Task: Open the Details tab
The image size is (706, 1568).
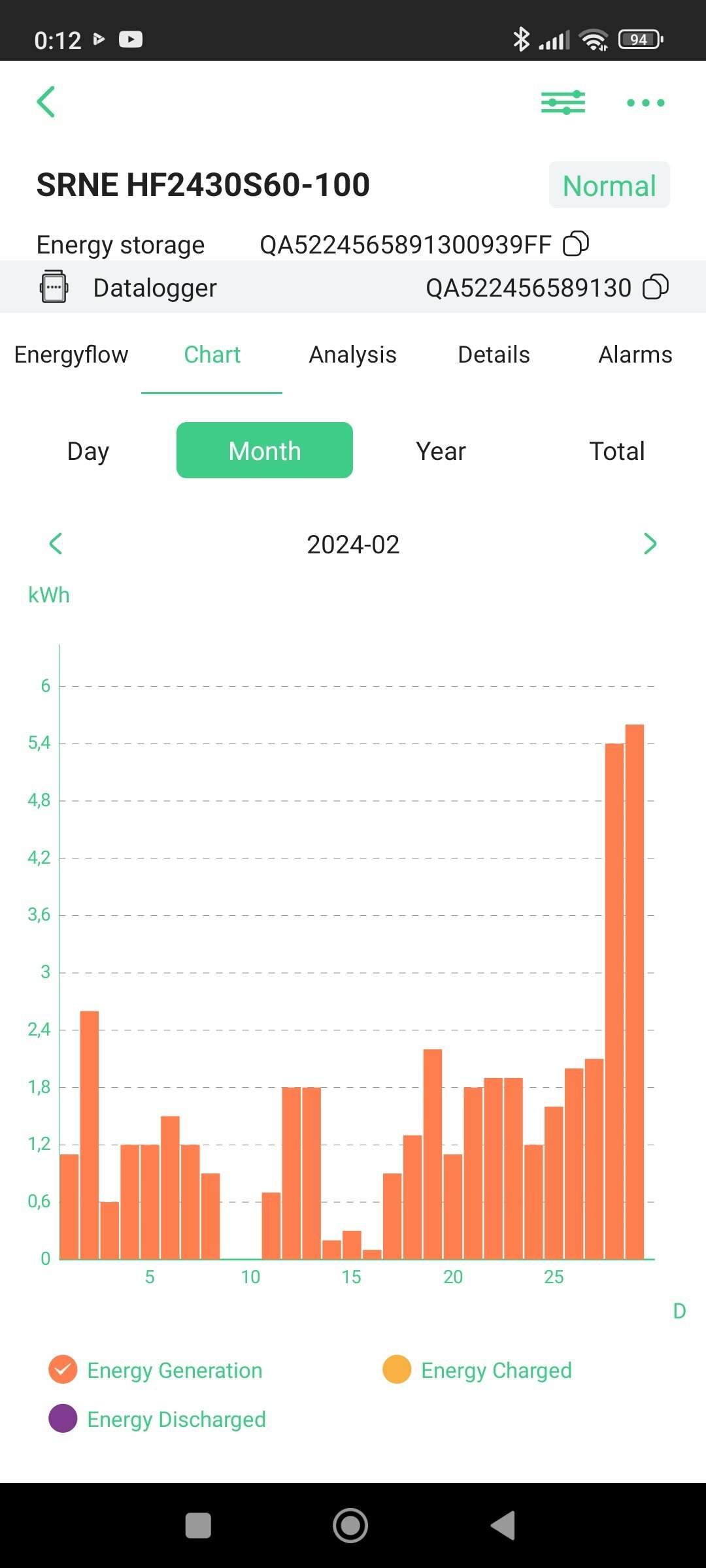Action: tap(494, 354)
